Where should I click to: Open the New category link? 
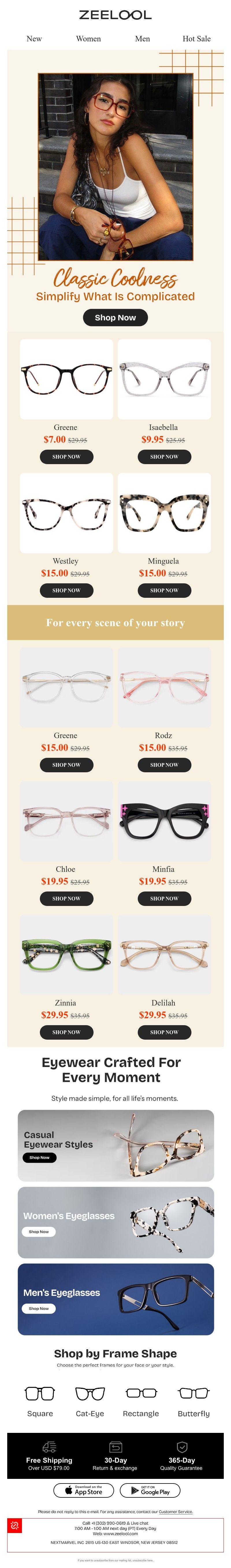(34, 38)
